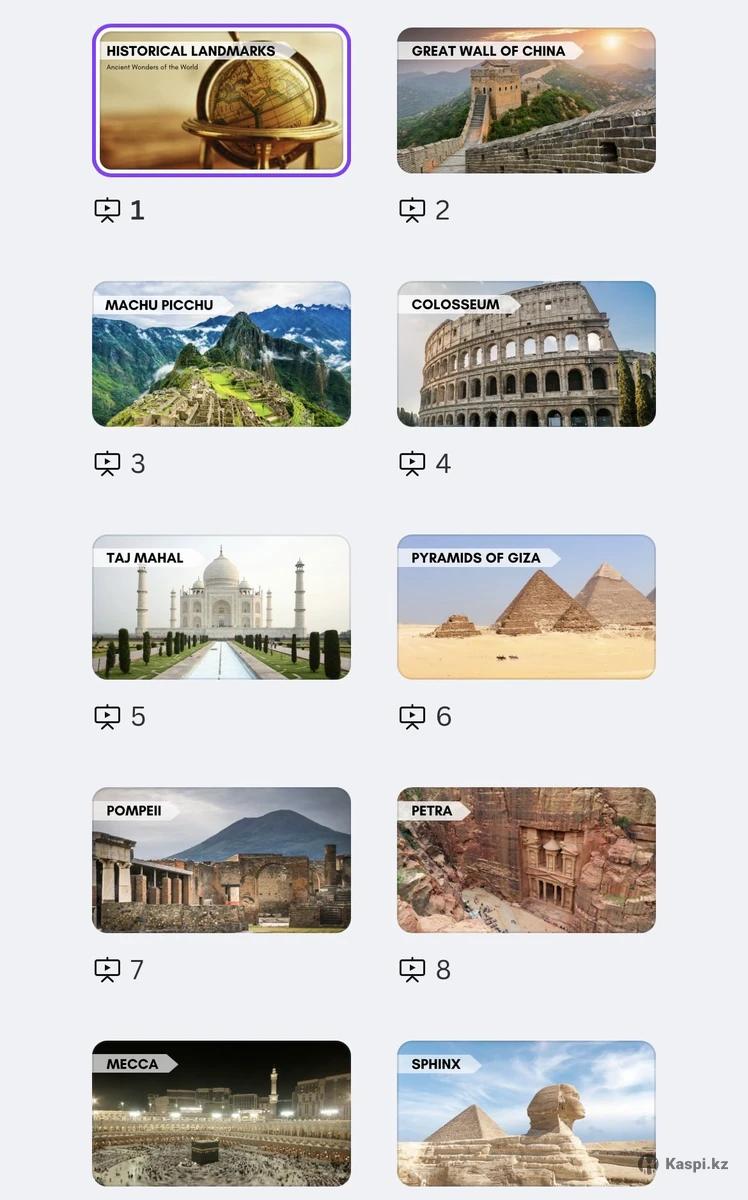Image resolution: width=748 pixels, height=1200 pixels.
Task: Select the Machu Picchu slide
Action: (x=221, y=354)
